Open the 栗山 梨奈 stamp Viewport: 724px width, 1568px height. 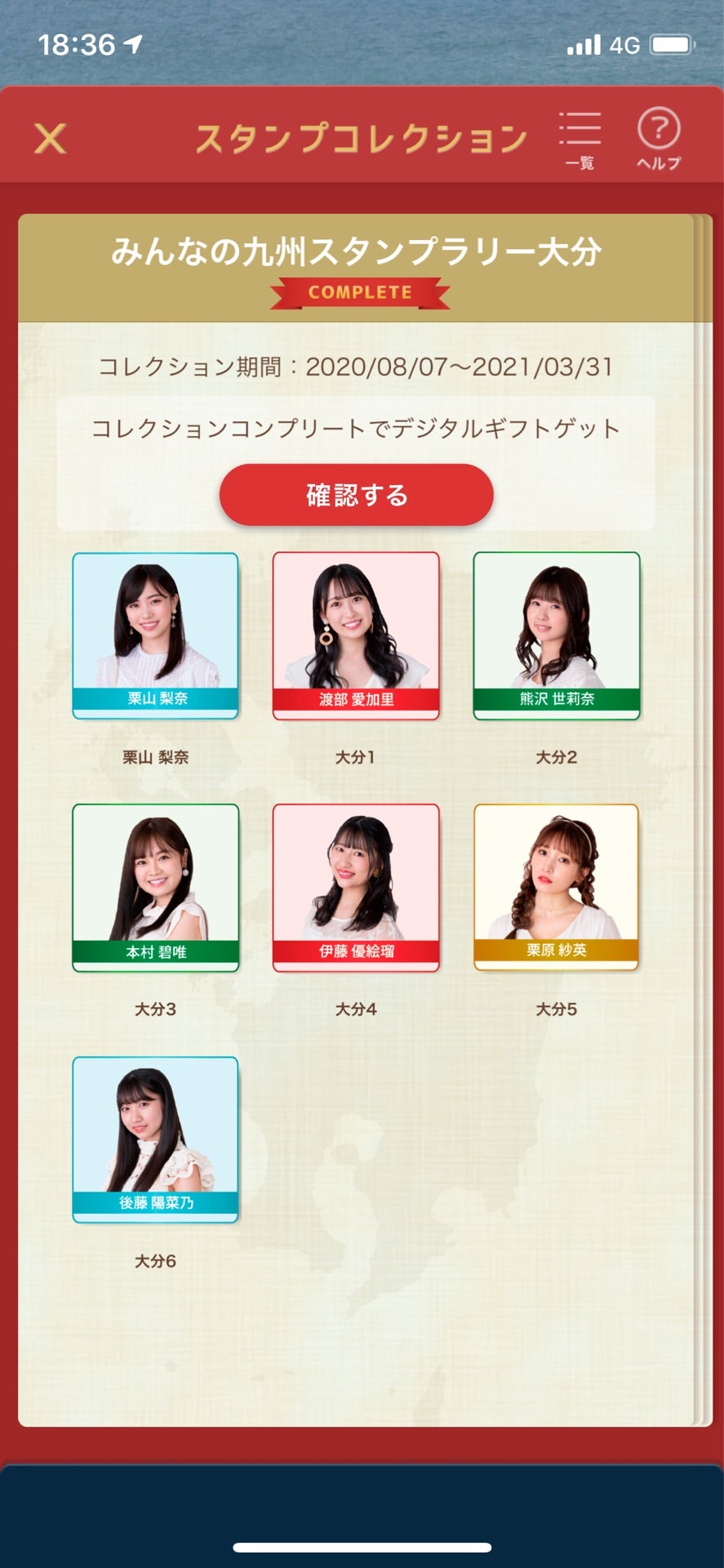pyautogui.click(x=155, y=635)
